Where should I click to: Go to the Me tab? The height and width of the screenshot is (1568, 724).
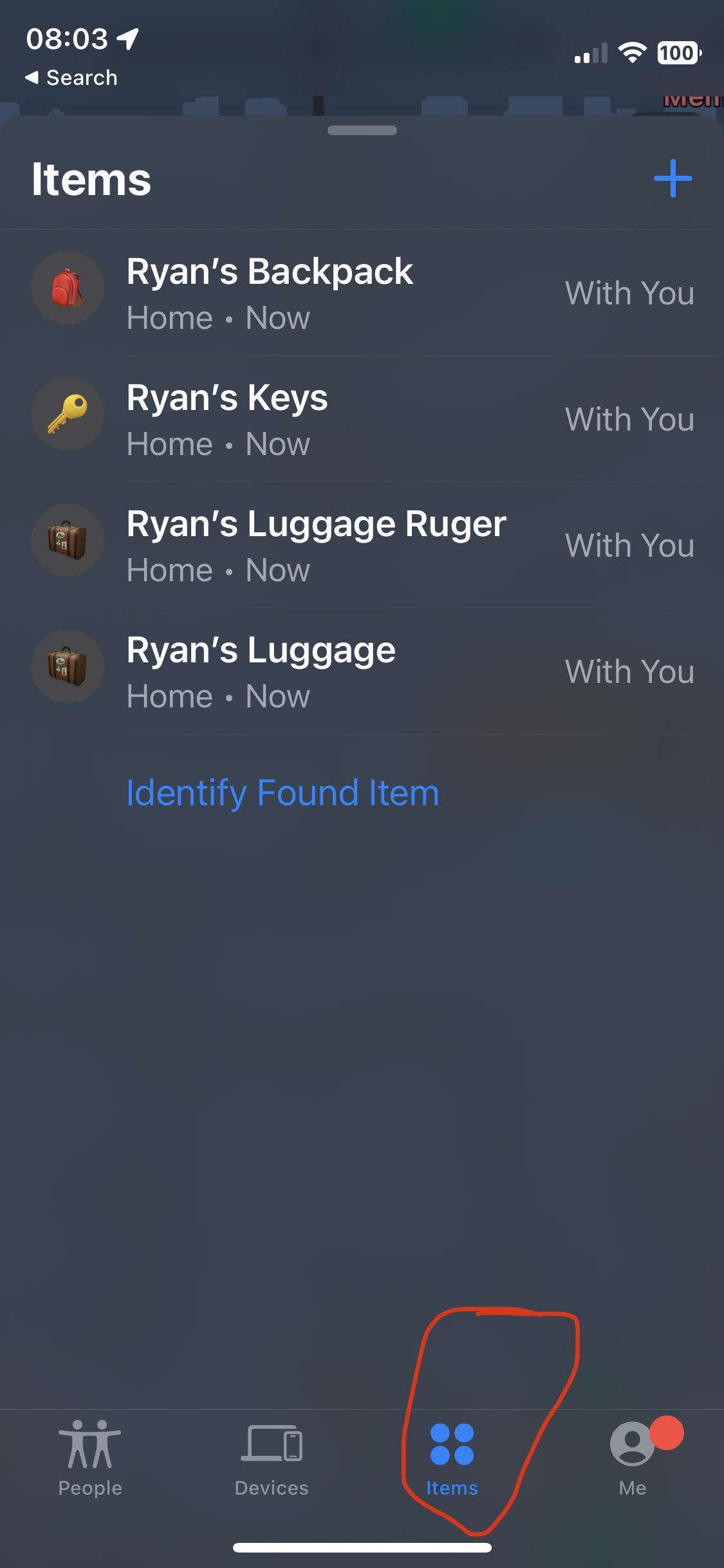tap(633, 1458)
